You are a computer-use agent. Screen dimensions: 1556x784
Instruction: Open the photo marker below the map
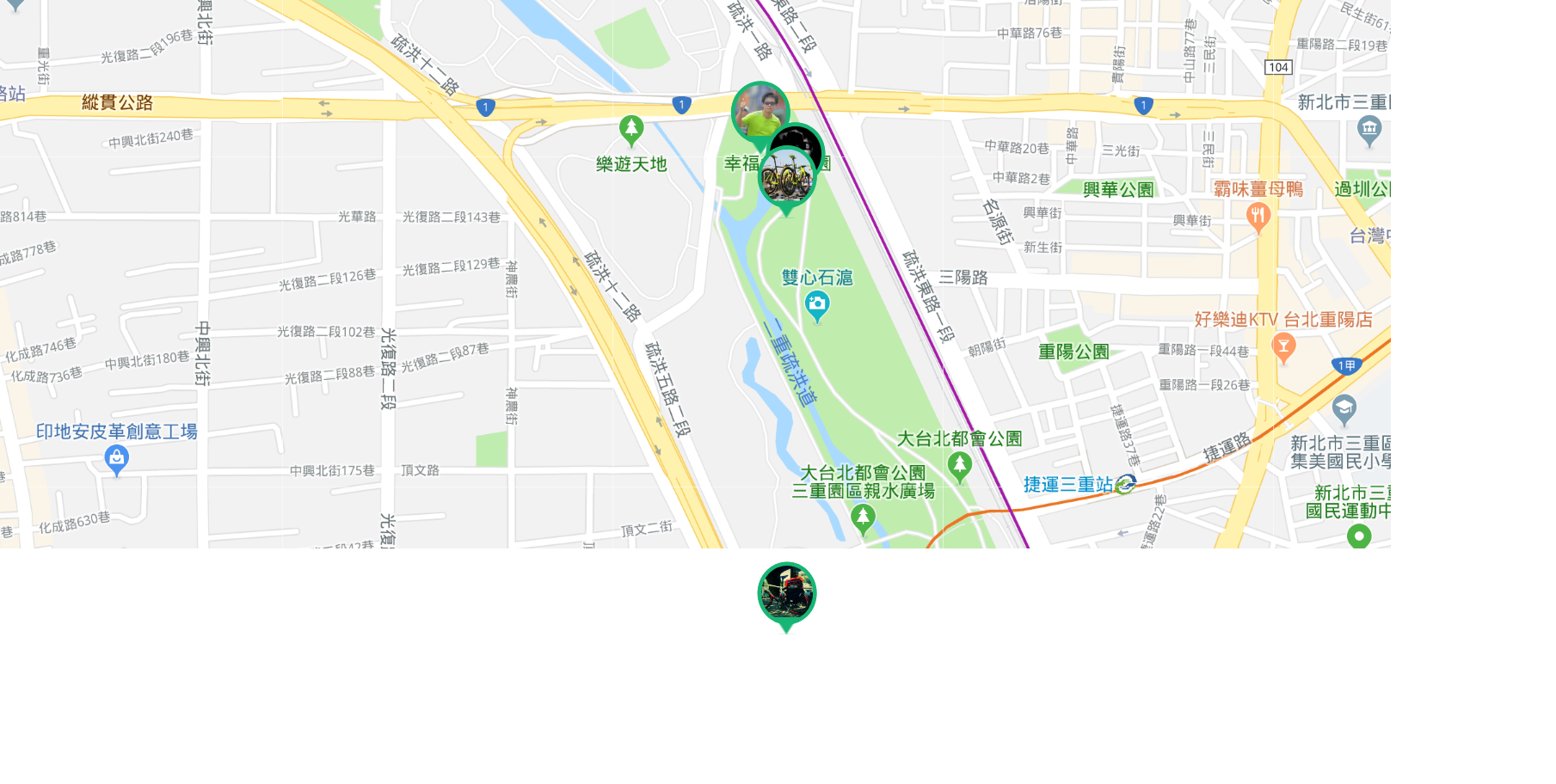point(786,593)
